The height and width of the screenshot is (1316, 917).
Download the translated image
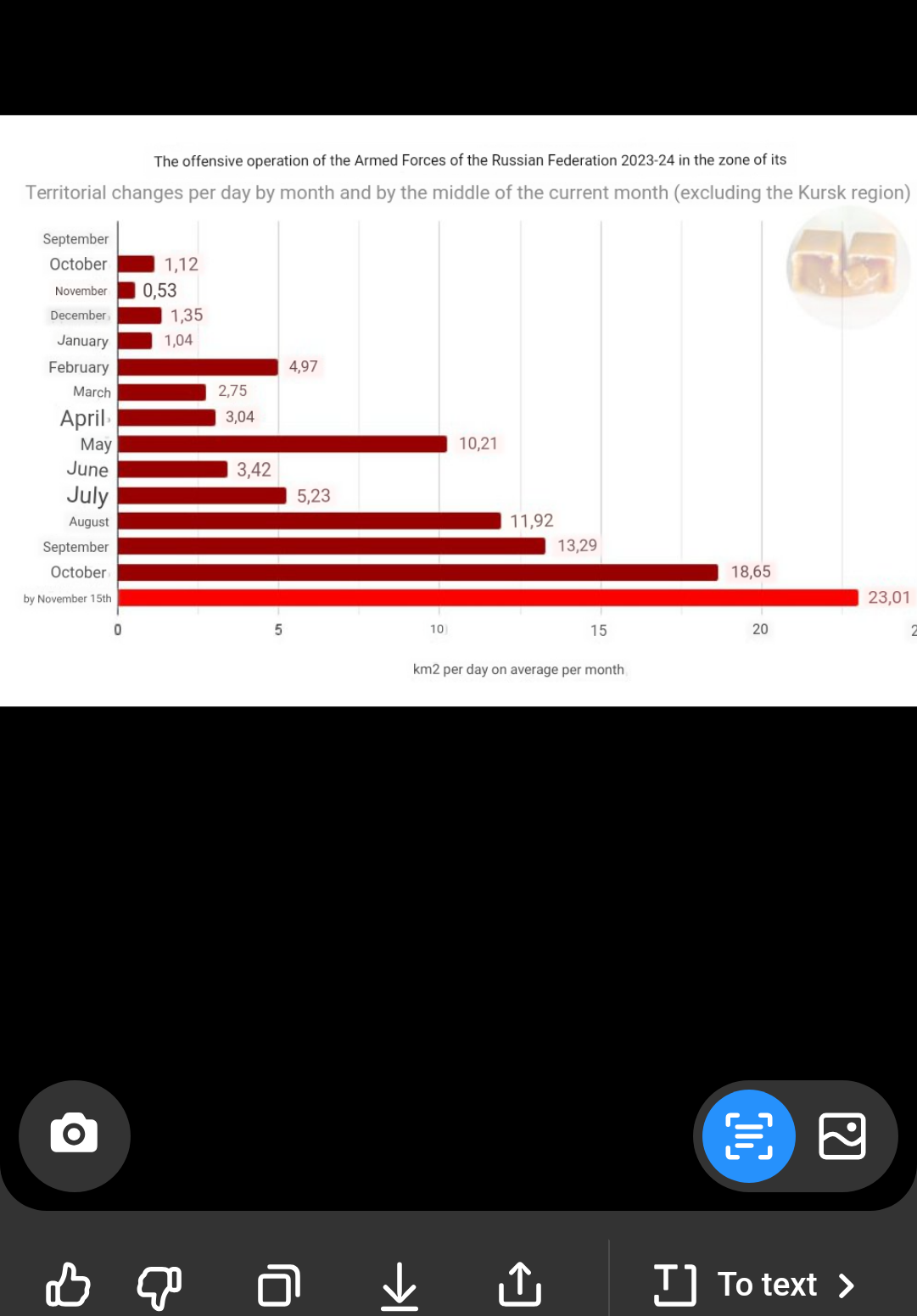click(x=400, y=1285)
